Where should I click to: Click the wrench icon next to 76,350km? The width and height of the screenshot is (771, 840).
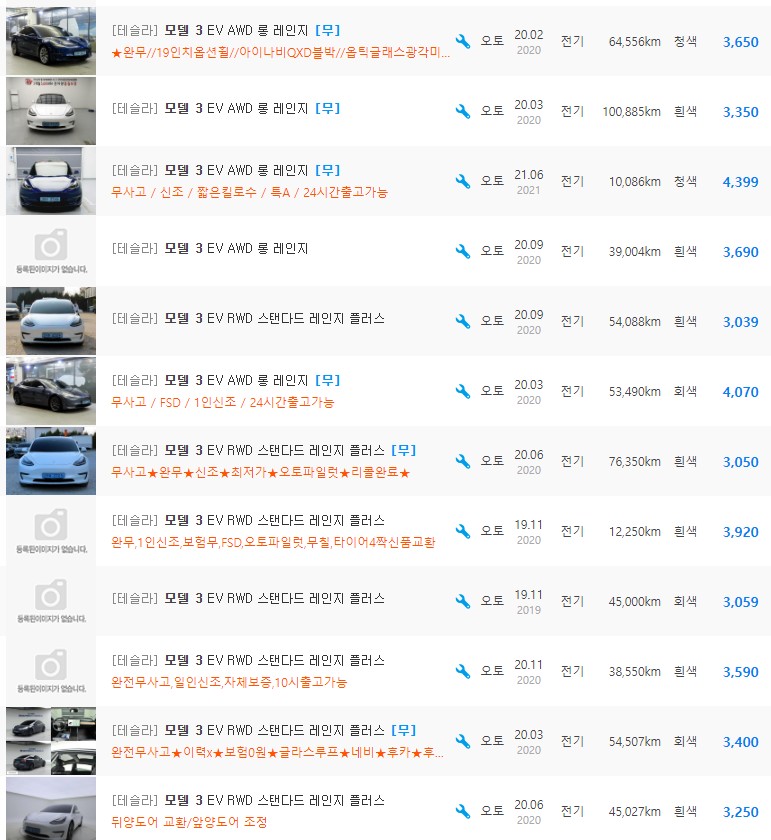[461, 461]
